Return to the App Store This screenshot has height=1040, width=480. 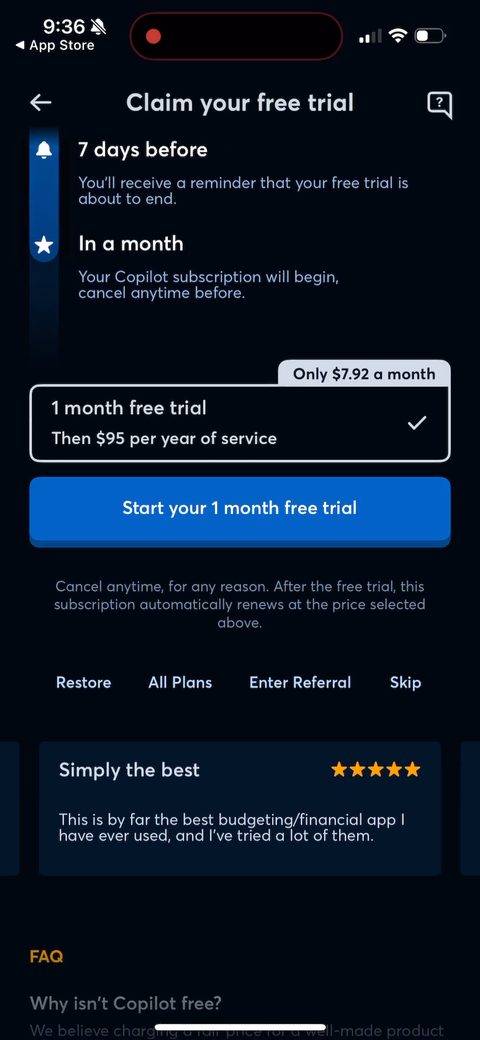pyautogui.click(x=54, y=46)
